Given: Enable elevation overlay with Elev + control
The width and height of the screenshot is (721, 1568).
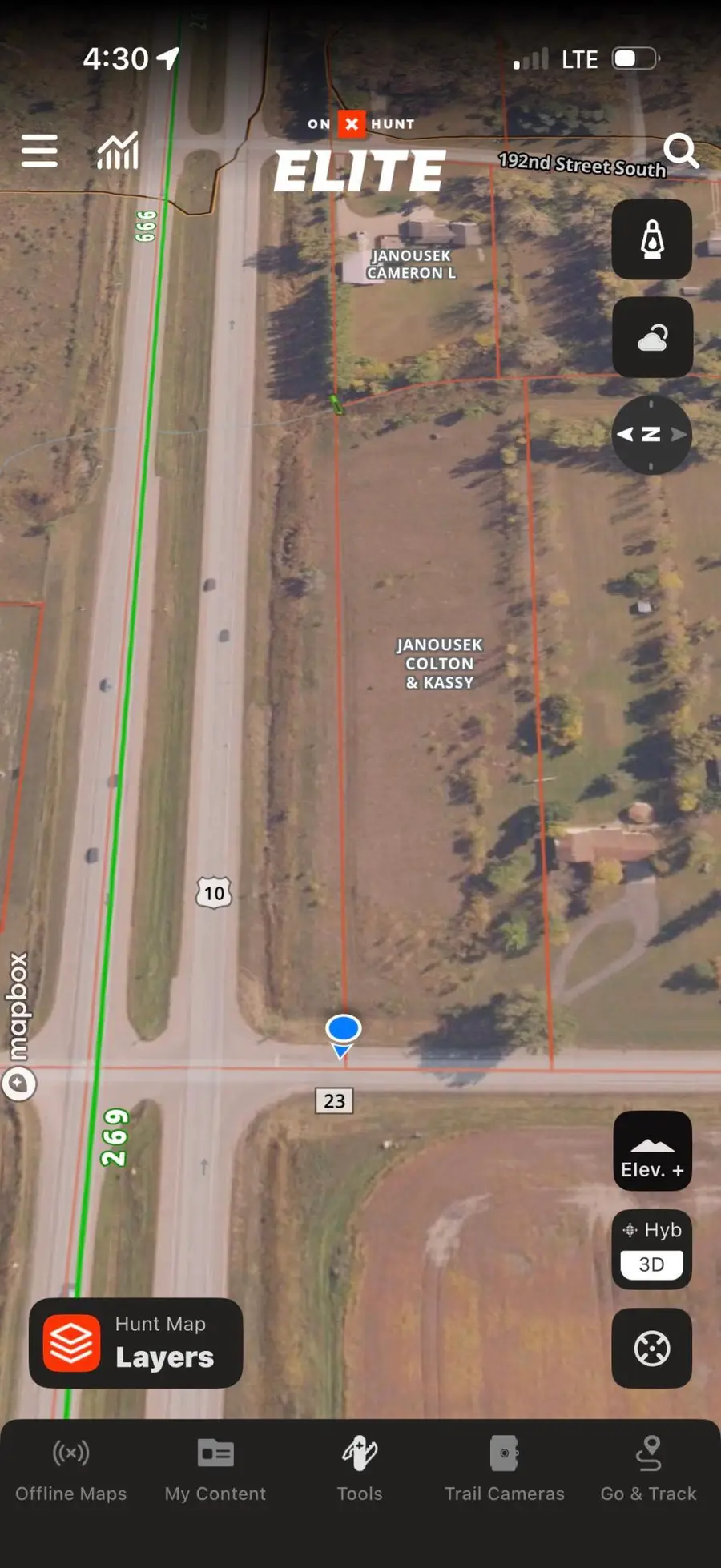Looking at the screenshot, I should (651, 1152).
